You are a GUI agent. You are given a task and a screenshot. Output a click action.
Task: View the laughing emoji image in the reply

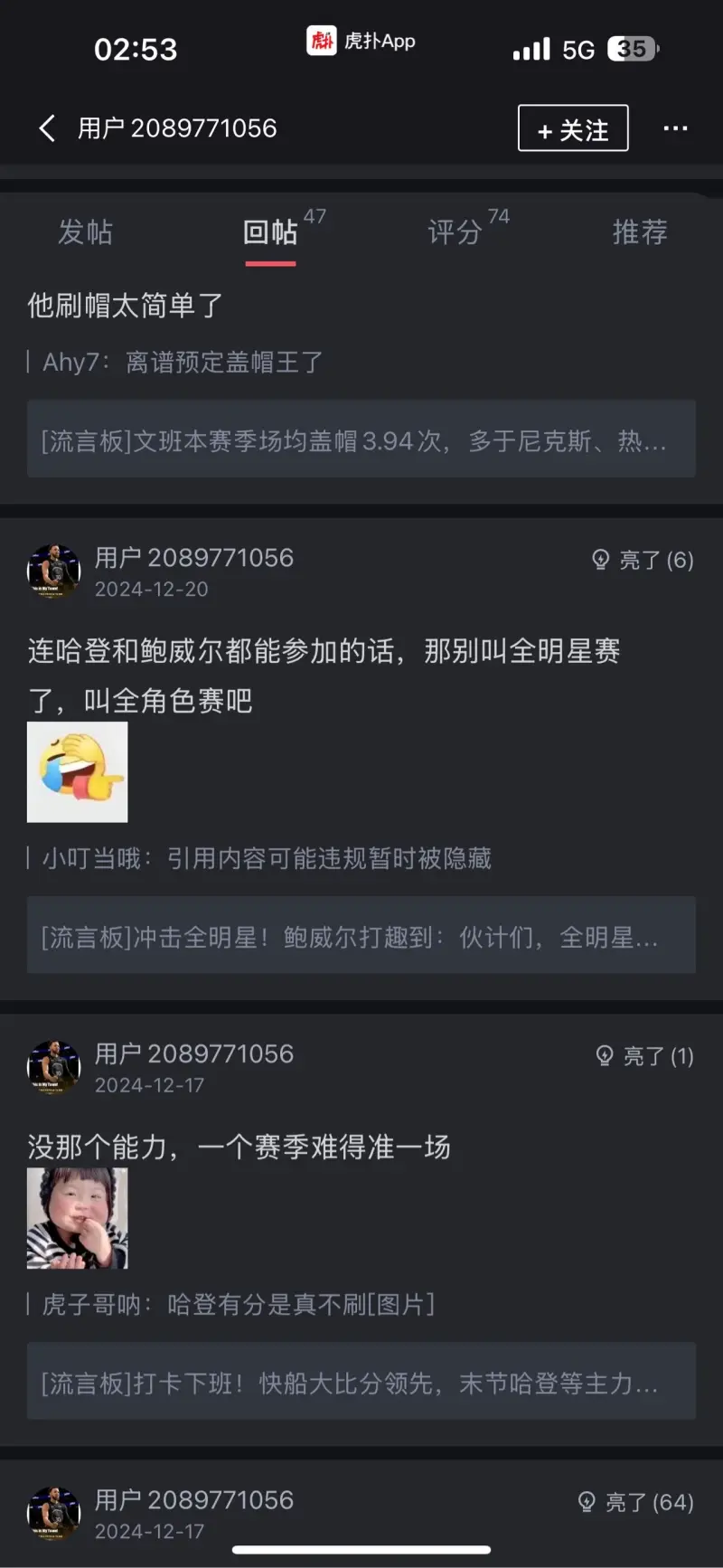[x=78, y=772]
